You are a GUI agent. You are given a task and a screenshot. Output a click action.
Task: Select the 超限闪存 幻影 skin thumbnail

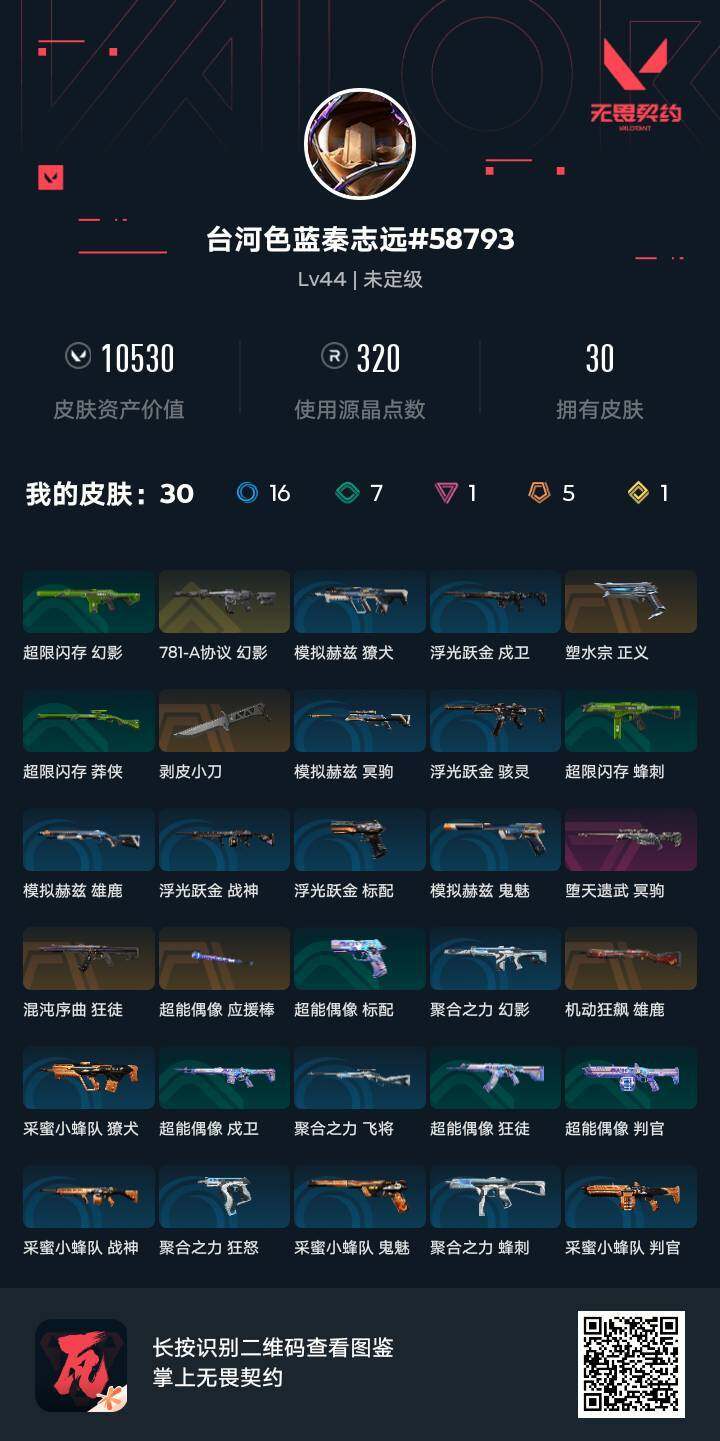pos(87,601)
